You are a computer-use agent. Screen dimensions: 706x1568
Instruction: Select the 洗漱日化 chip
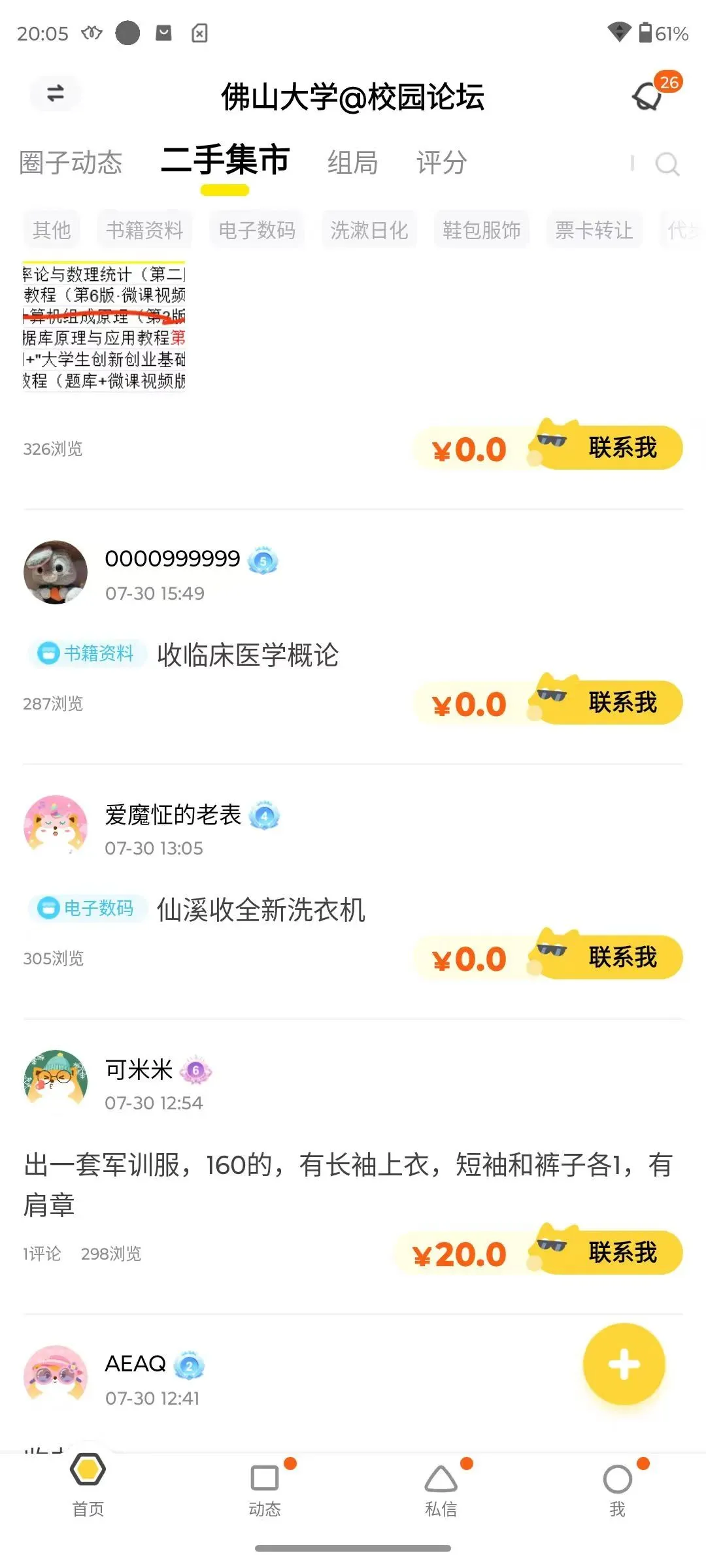369,230
